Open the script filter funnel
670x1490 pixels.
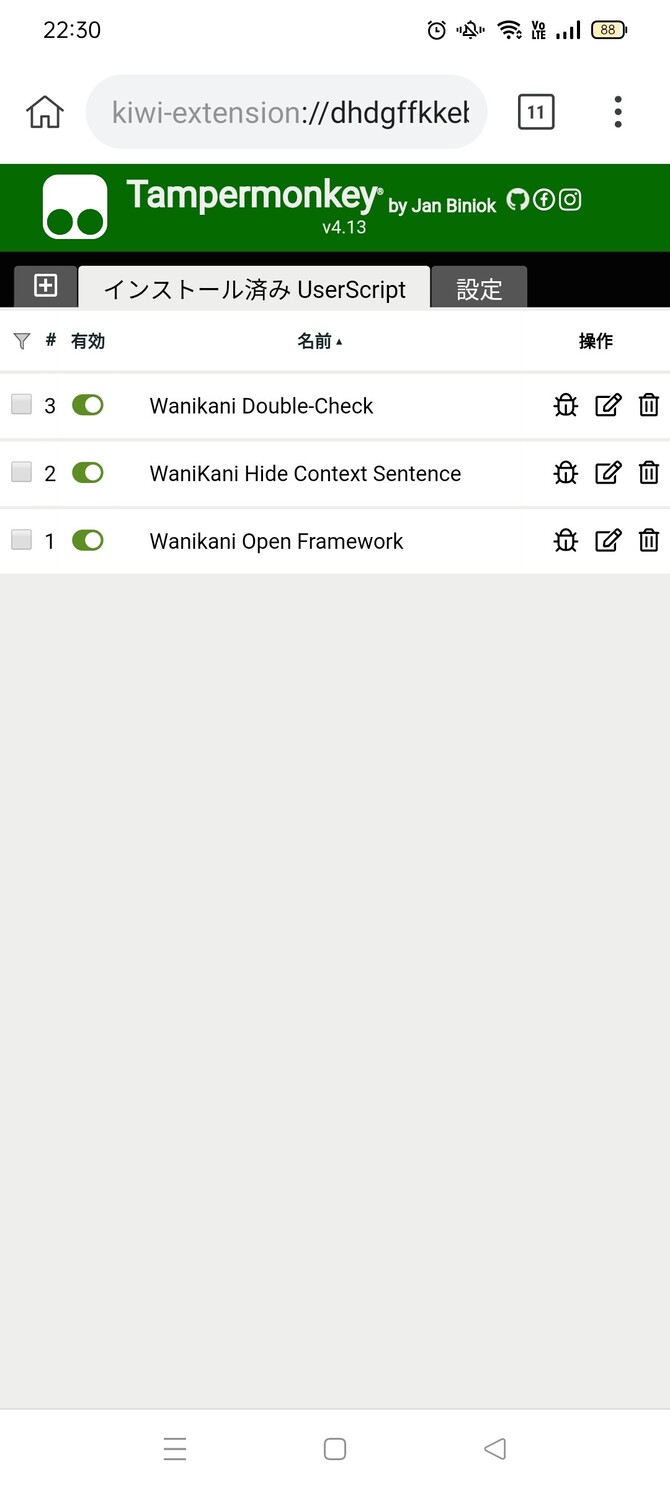click(x=22, y=342)
